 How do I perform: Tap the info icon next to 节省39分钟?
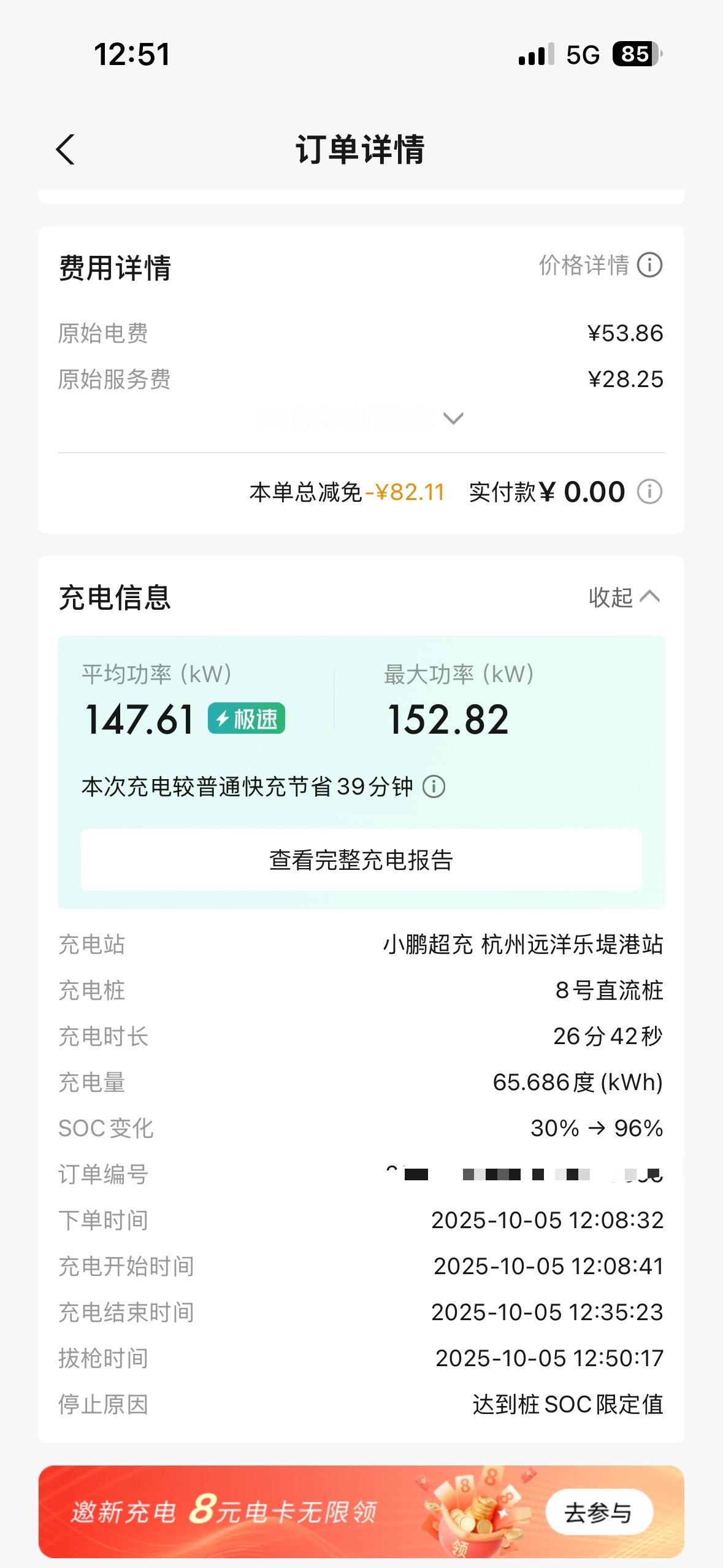pyautogui.click(x=434, y=786)
